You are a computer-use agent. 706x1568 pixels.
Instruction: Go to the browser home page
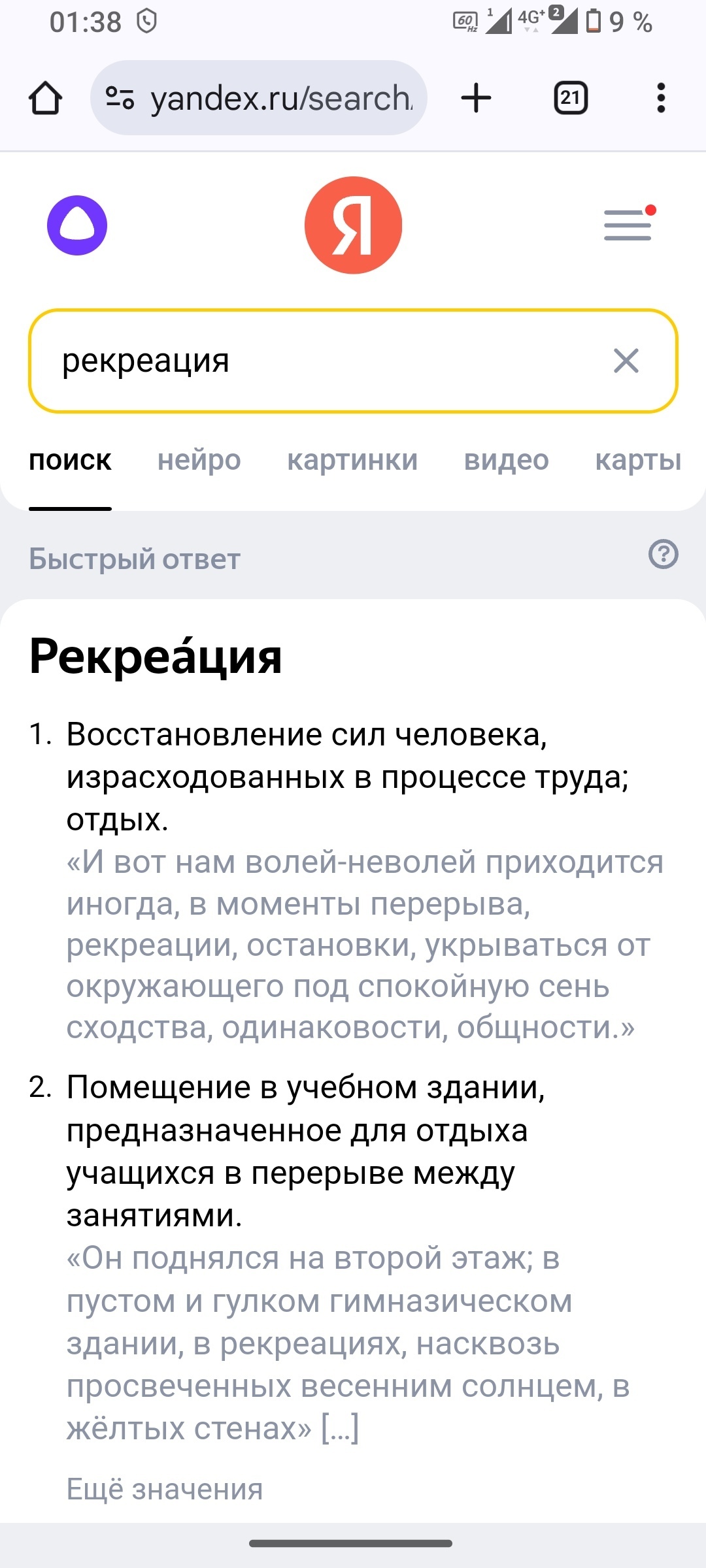click(45, 99)
